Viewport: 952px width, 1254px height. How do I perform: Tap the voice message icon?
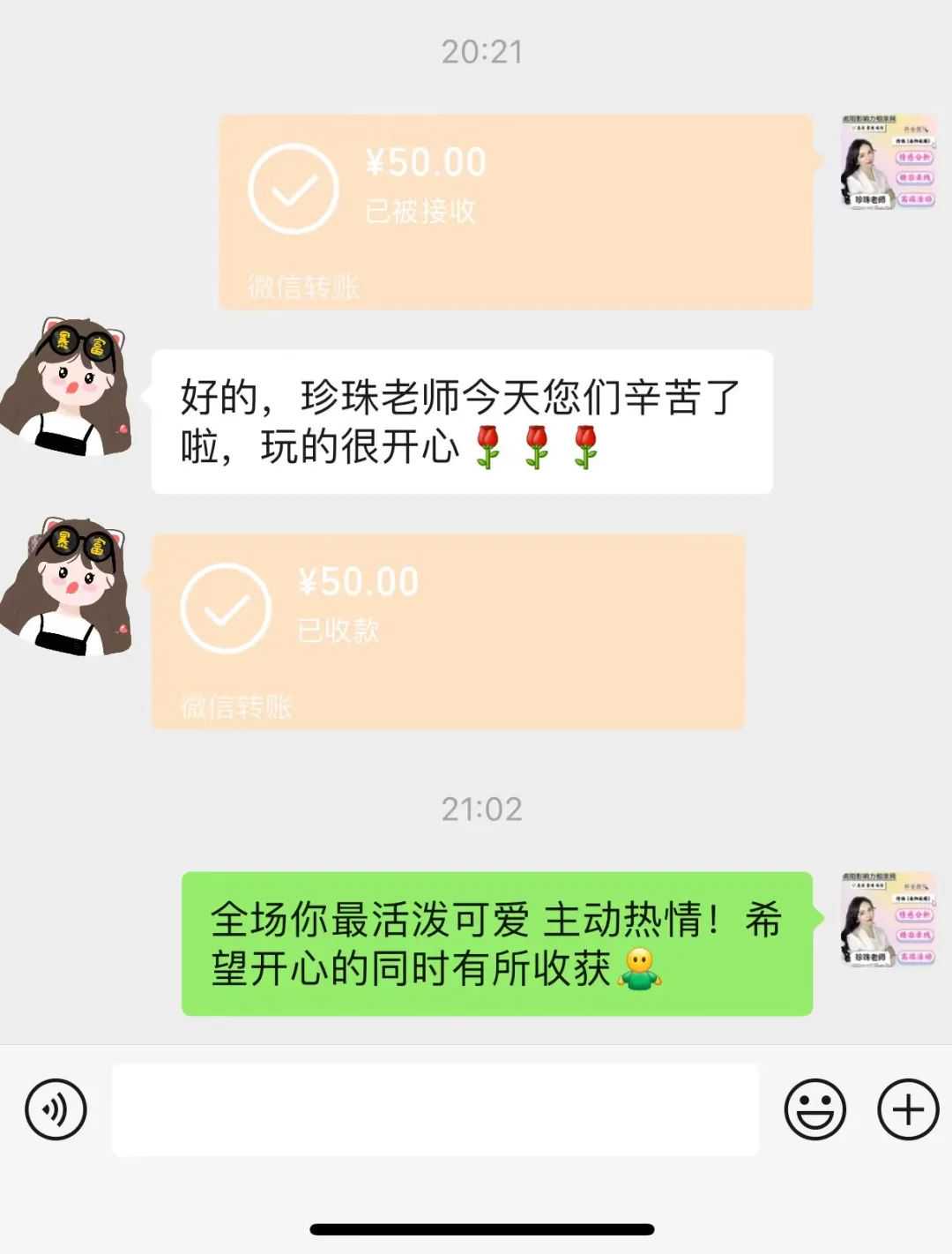pos(56,1108)
